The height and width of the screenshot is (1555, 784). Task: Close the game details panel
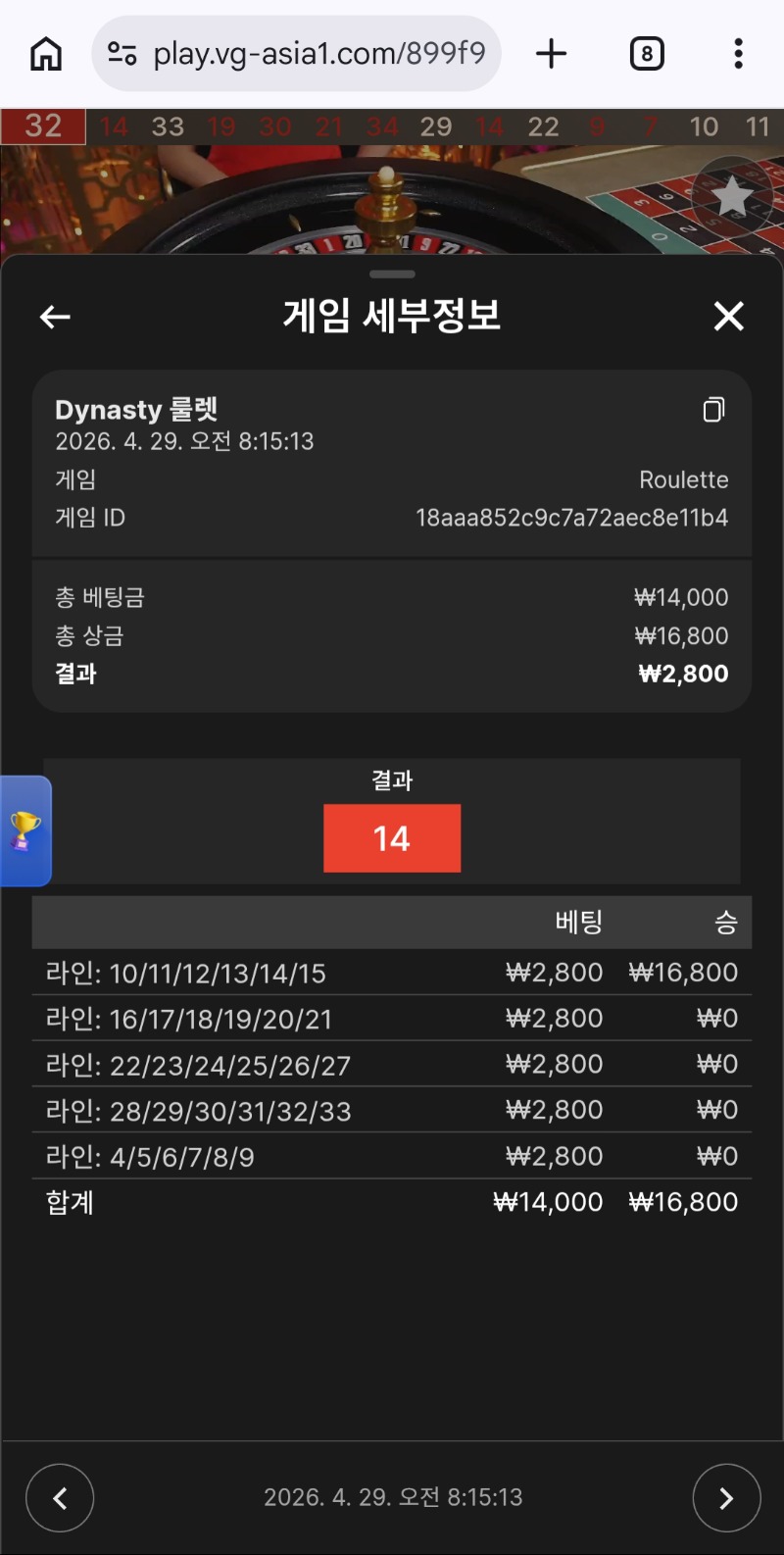(x=728, y=317)
